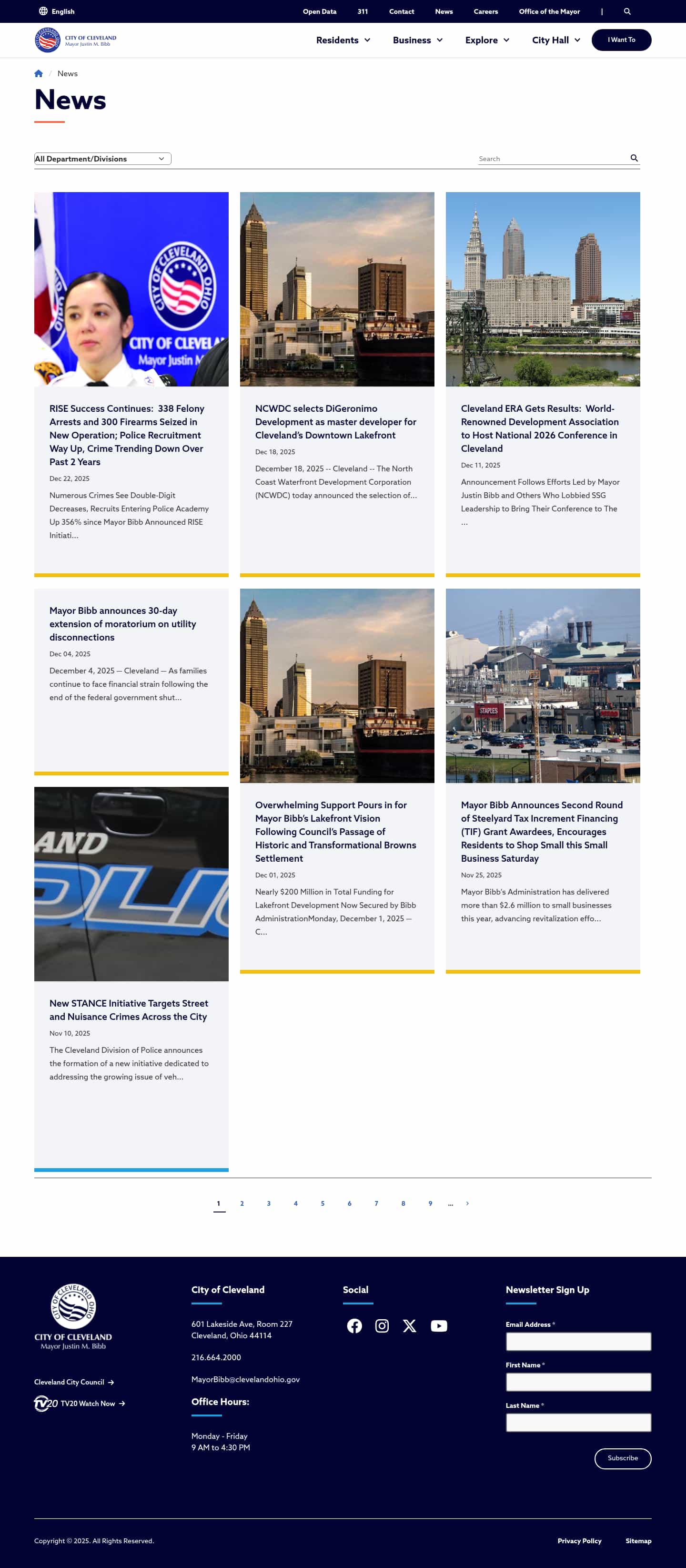Click the Email Address input field
Viewport: 686px width, 1568px height.
(x=578, y=1341)
